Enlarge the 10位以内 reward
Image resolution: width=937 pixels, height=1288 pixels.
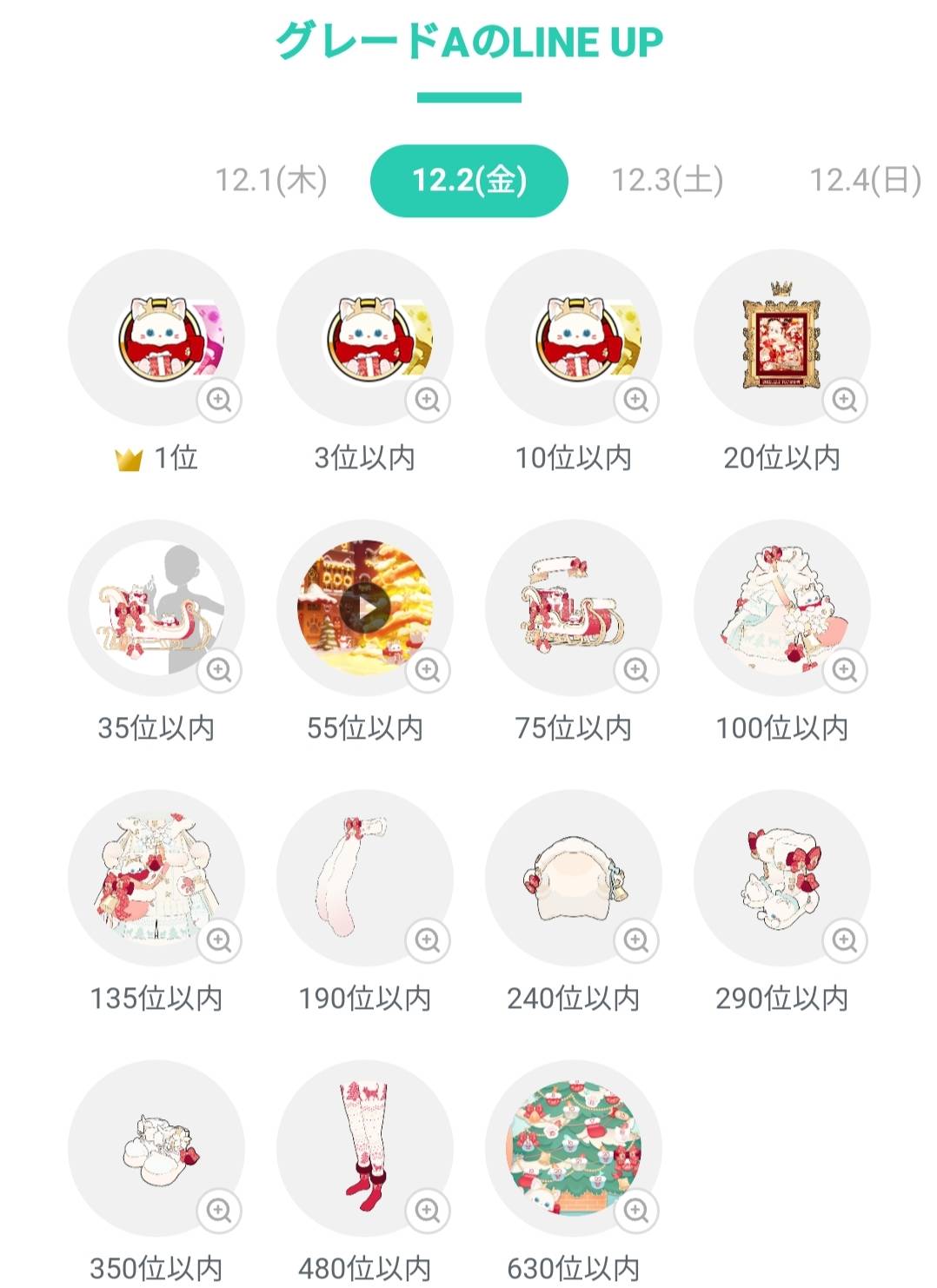tap(636, 400)
